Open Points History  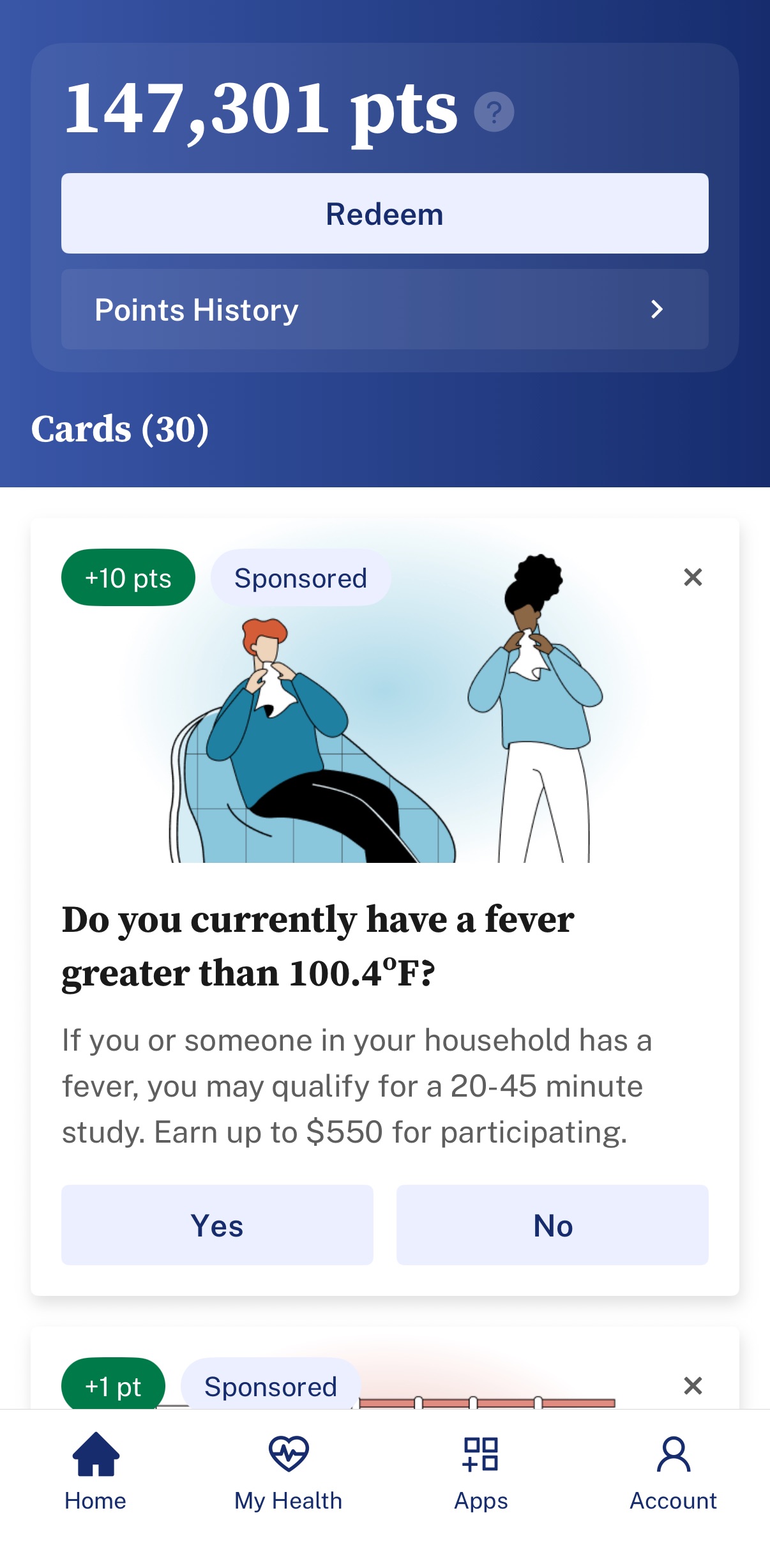click(384, 309)
